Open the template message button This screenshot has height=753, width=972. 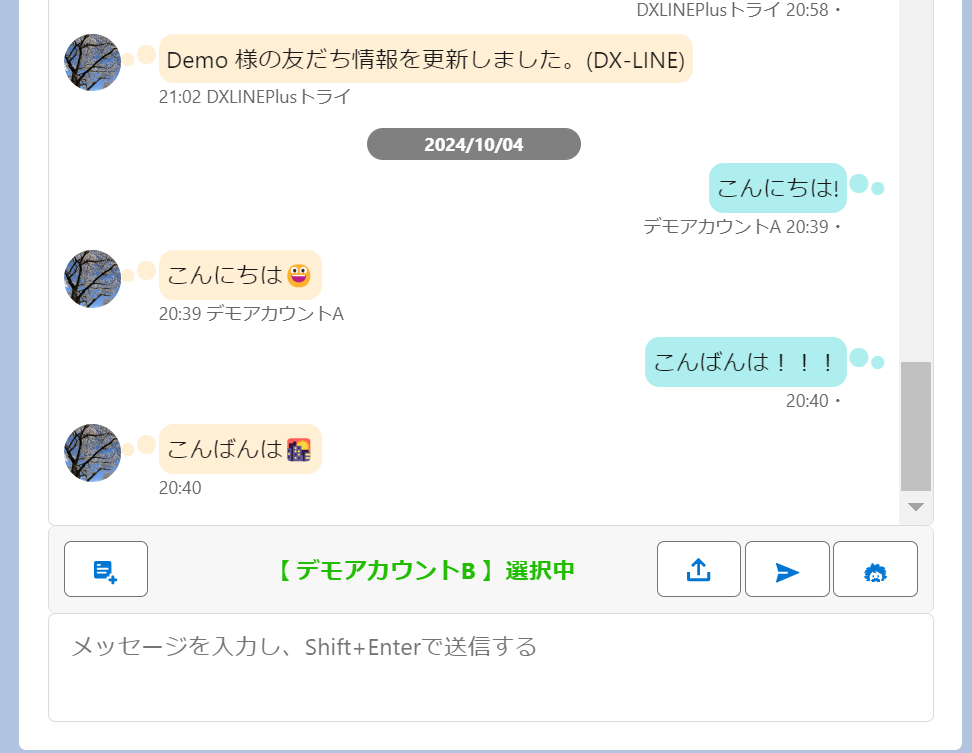tap(105, 569)
